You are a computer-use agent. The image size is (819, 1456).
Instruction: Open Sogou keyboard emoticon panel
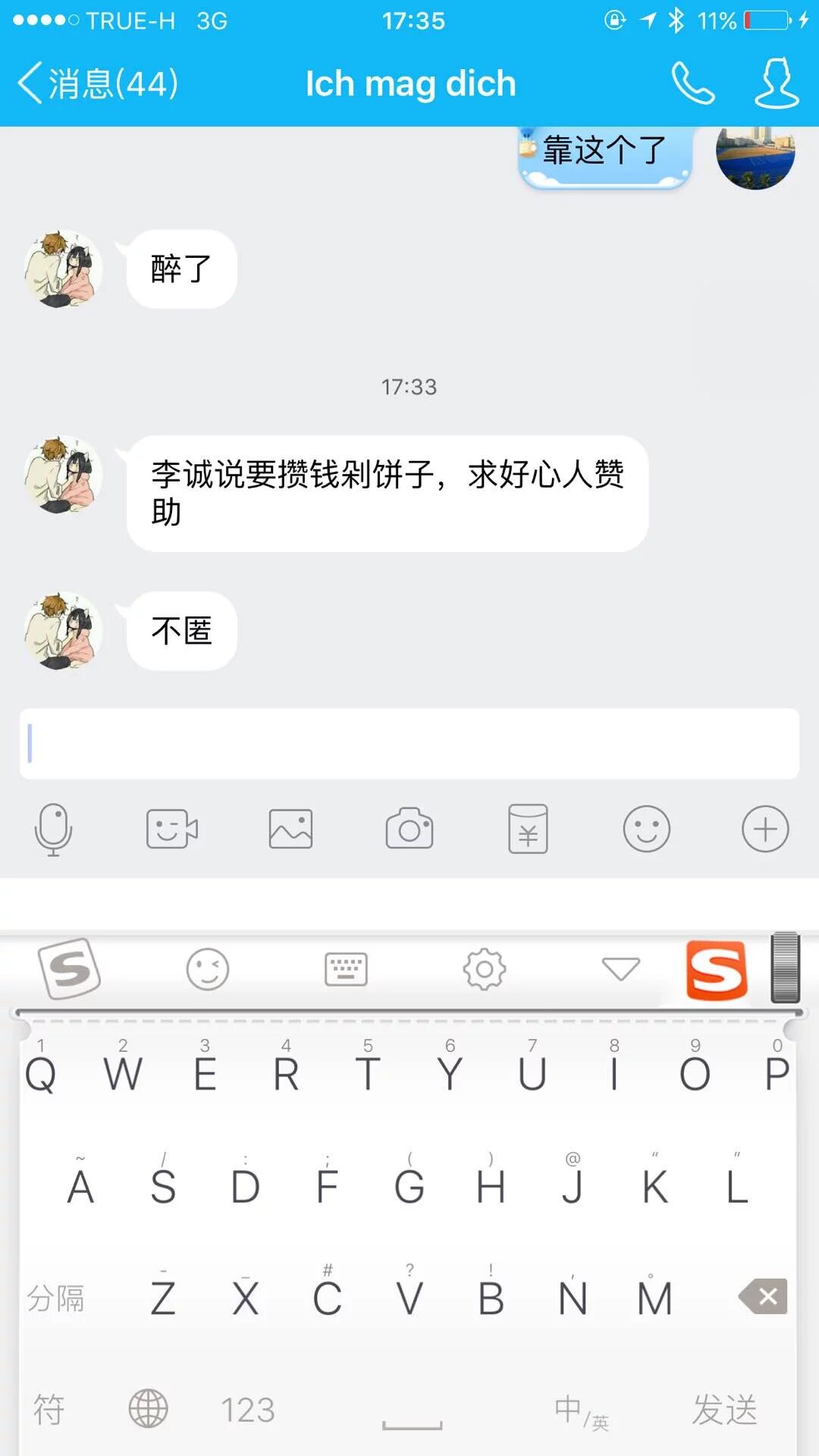coord(208,969)
